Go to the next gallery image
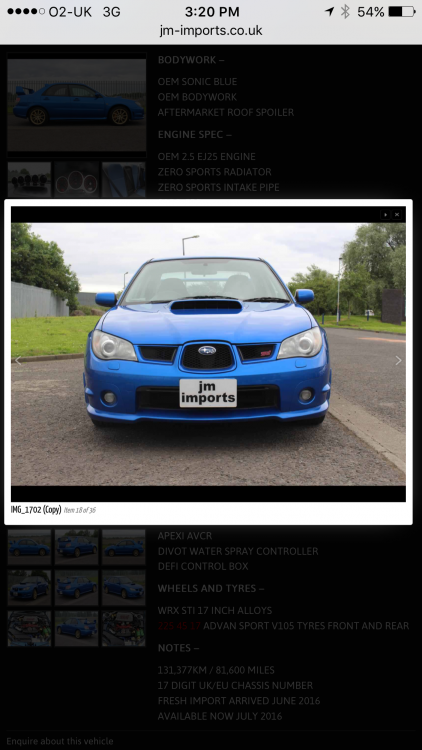The height and width of the screenshot is (750, 422). (x=398, y=361)
